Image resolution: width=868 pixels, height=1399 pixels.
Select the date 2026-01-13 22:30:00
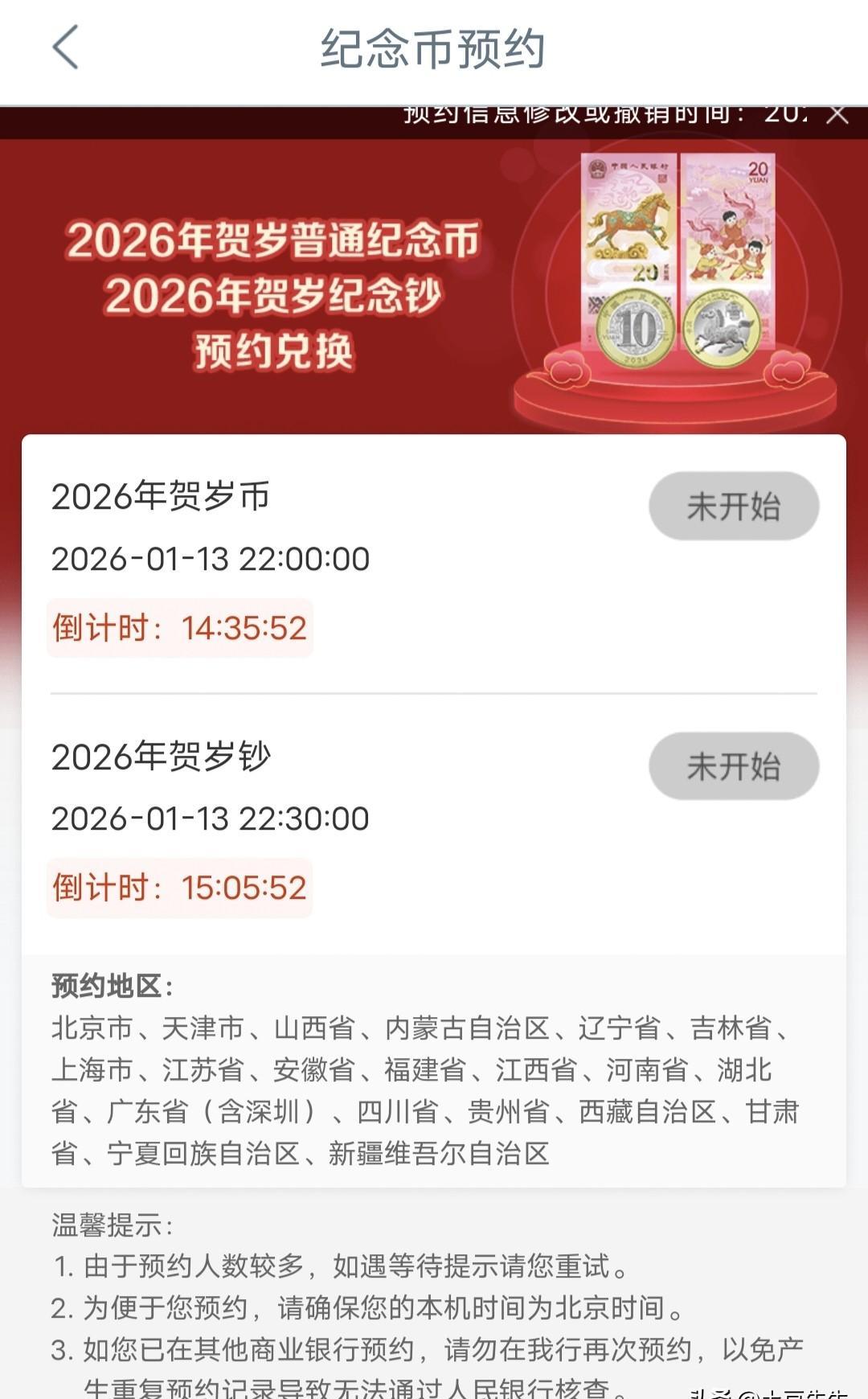[x=211, y=818]
